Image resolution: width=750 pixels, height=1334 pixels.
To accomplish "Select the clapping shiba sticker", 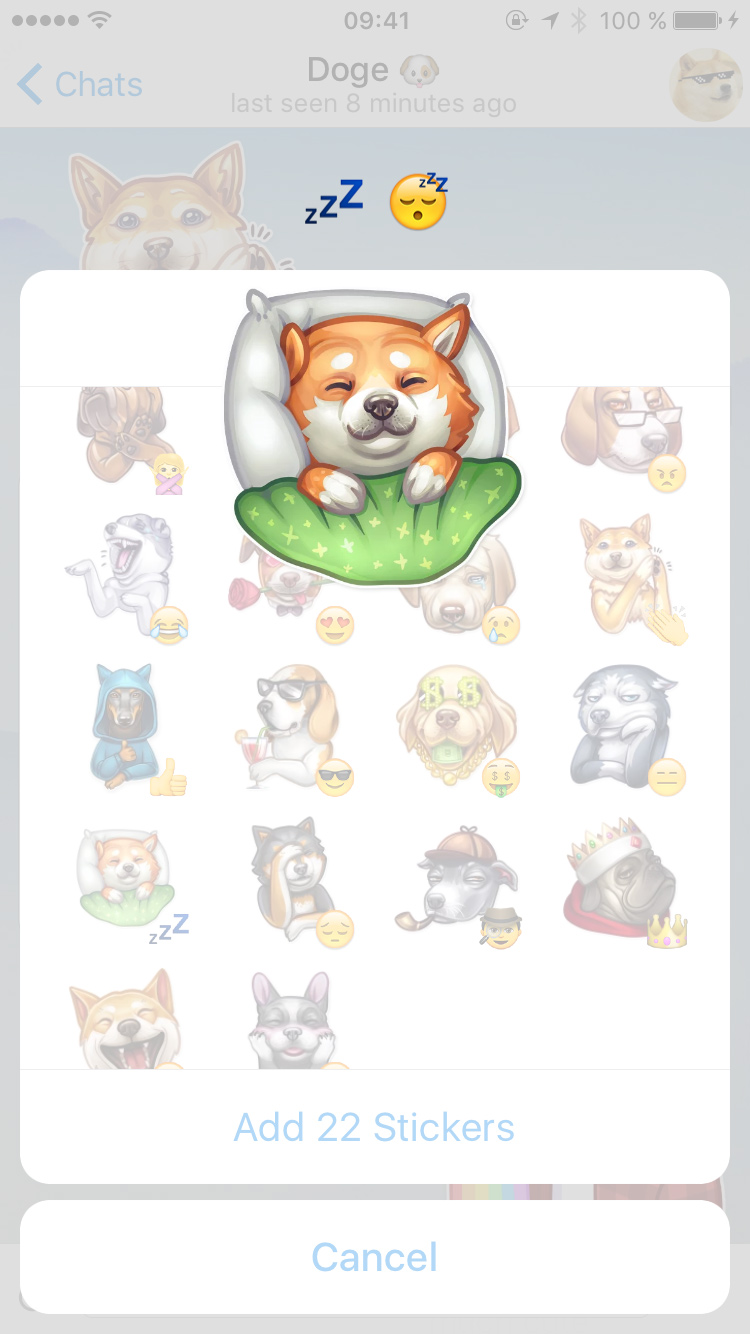I will [x=628, y=577].
